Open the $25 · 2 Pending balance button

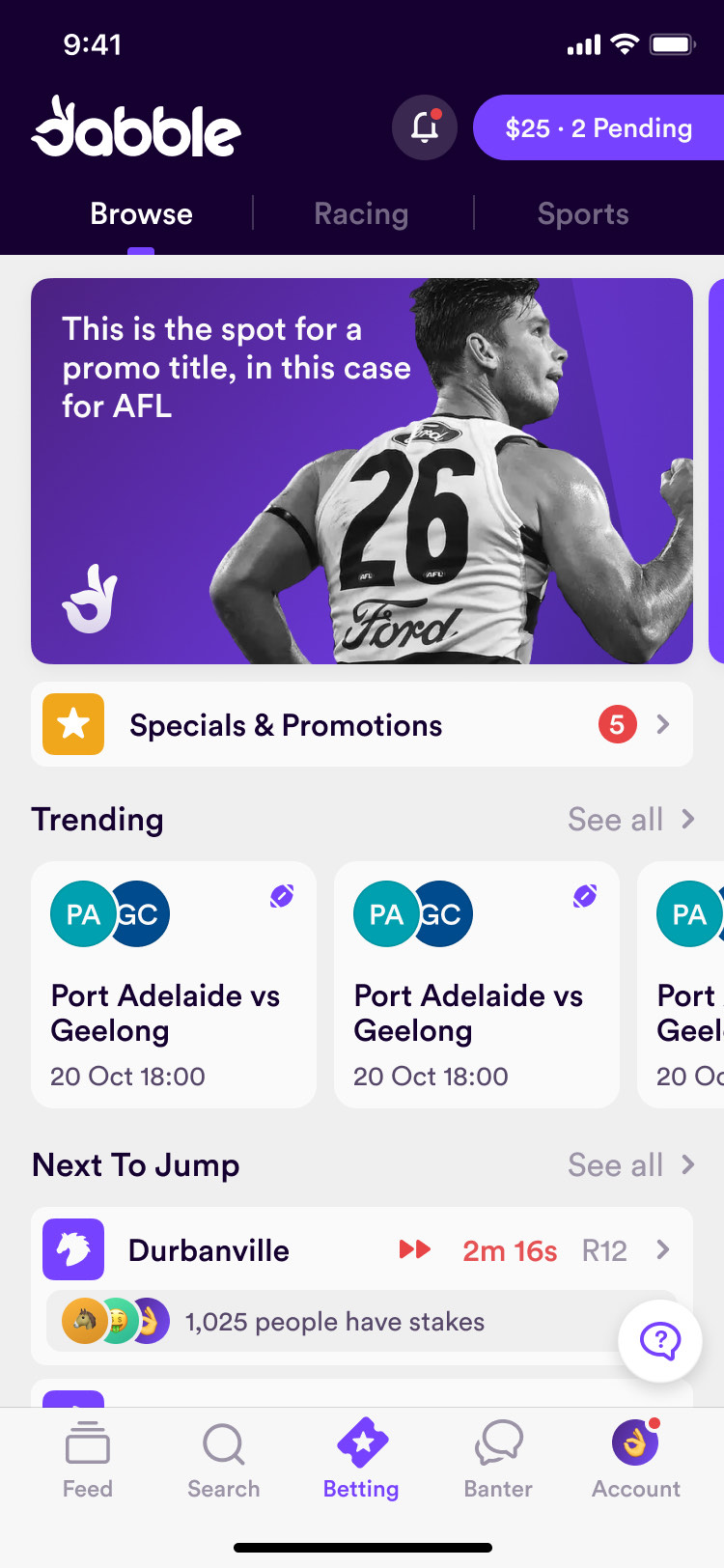click(599, 127)
